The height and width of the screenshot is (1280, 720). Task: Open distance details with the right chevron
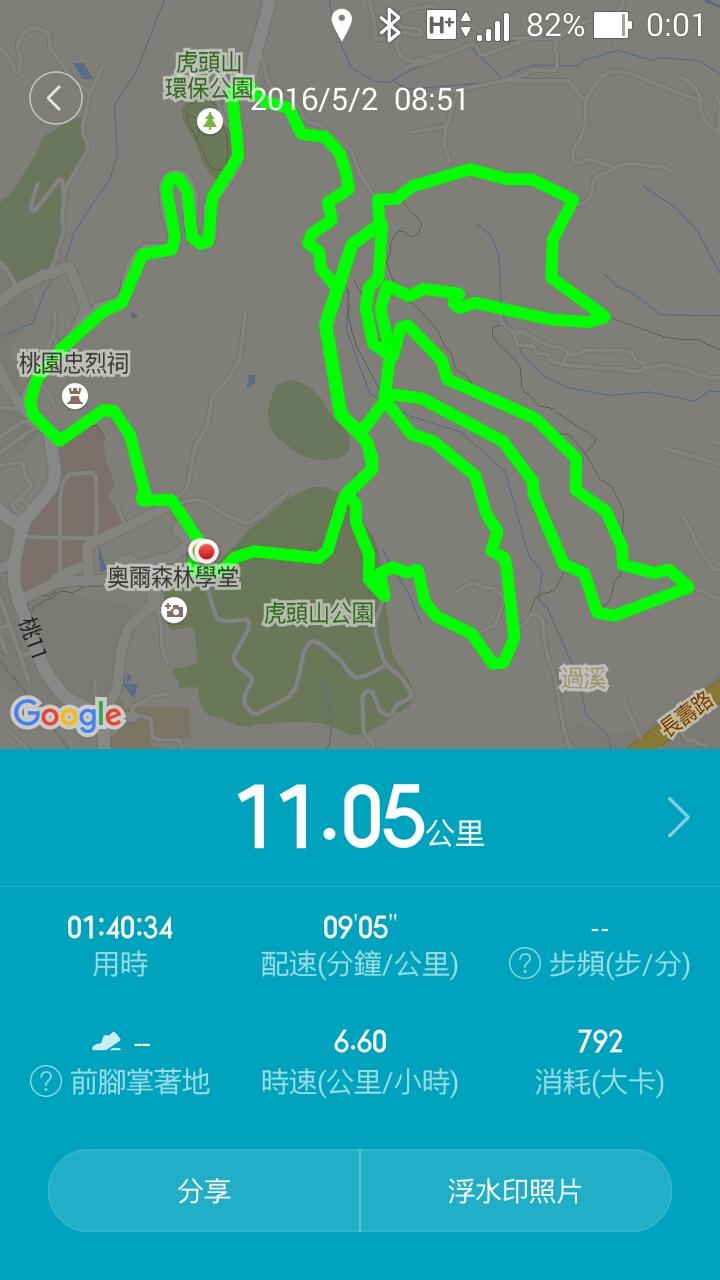coord(679,818)
